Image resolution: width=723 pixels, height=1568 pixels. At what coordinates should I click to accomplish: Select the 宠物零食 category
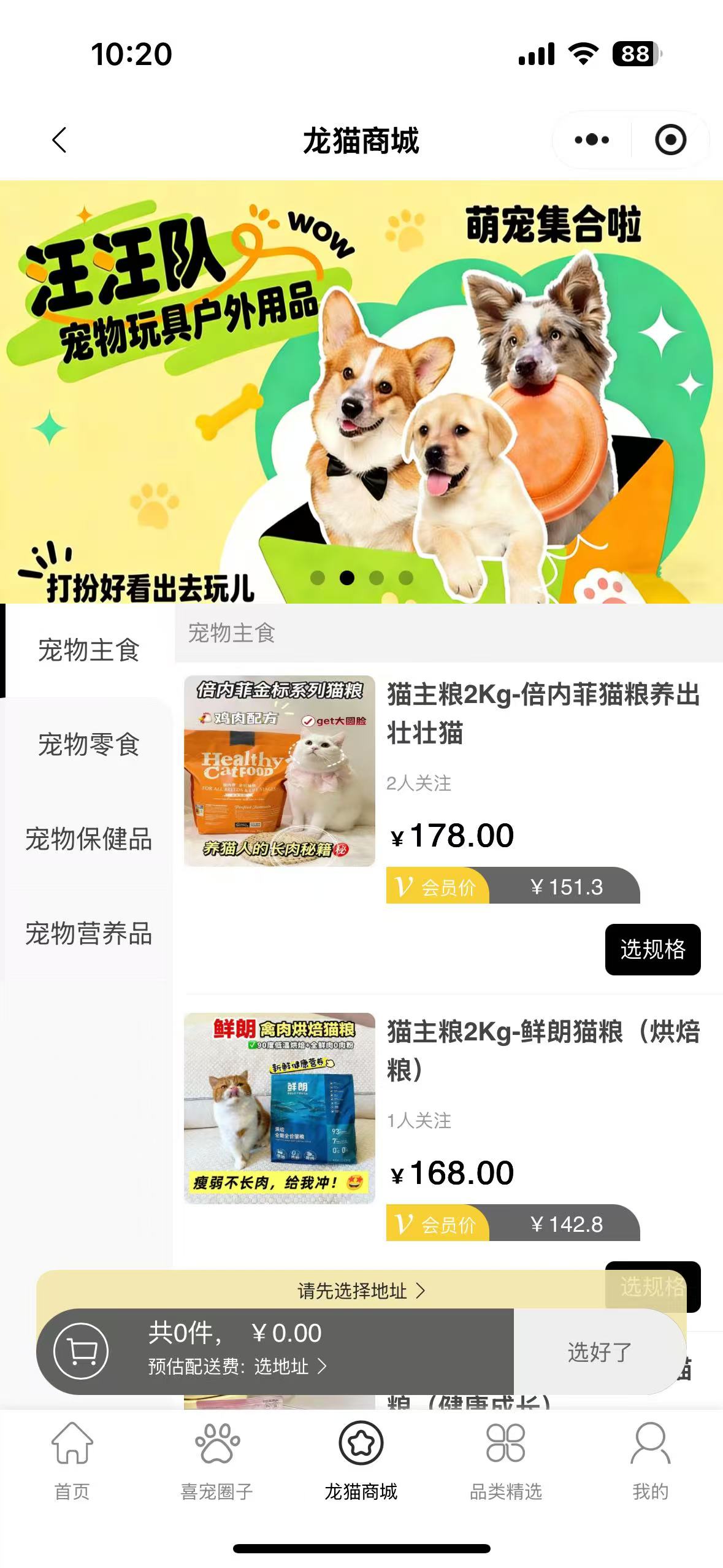pos(89,745)
